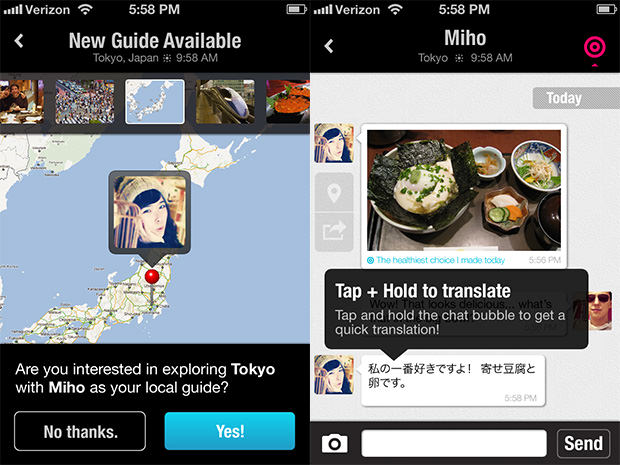Open the pink target icon in Miho's chat
Viewport: 620px width, 465px height.
pos(595,48)
